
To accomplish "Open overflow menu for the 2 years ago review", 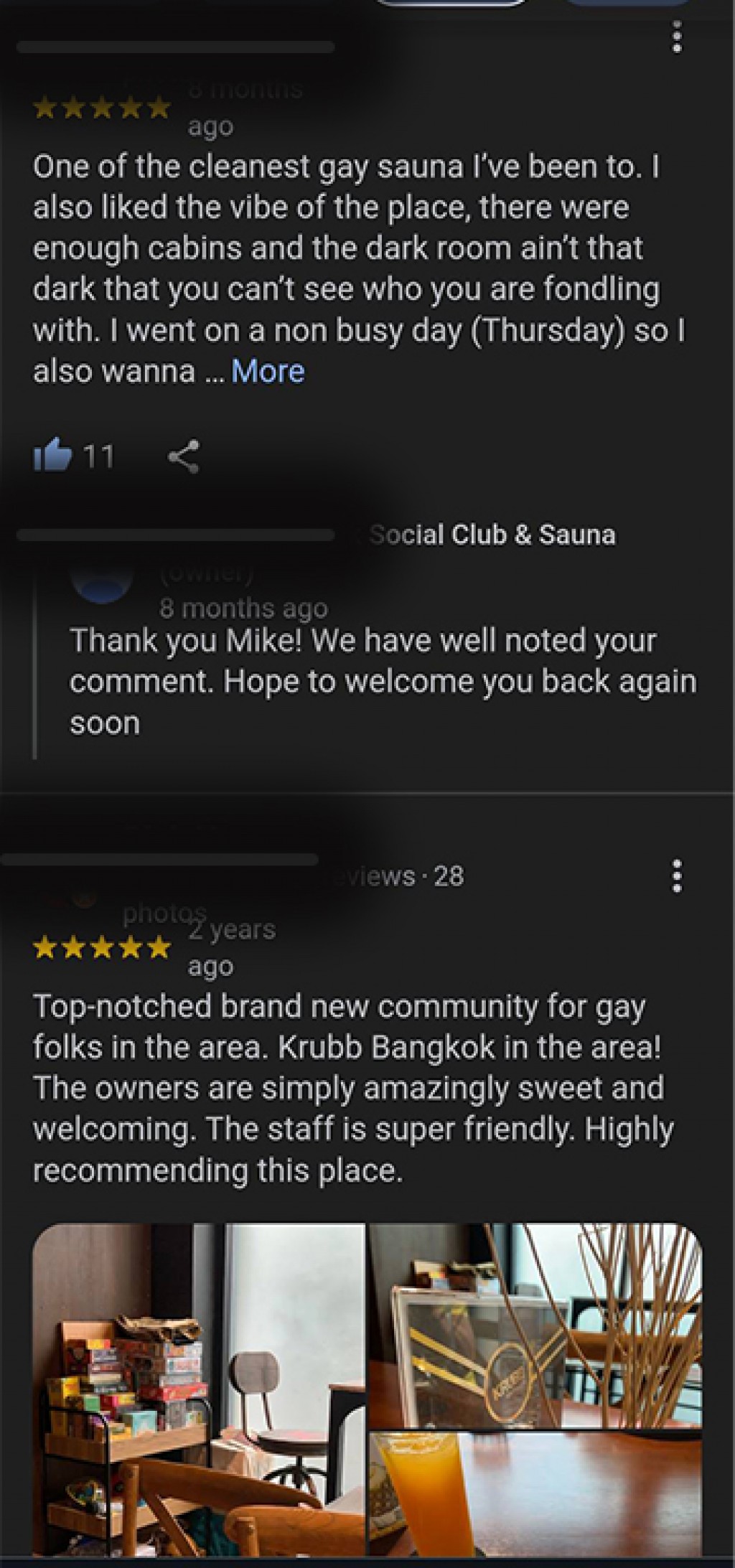I will tap(676, 876).
